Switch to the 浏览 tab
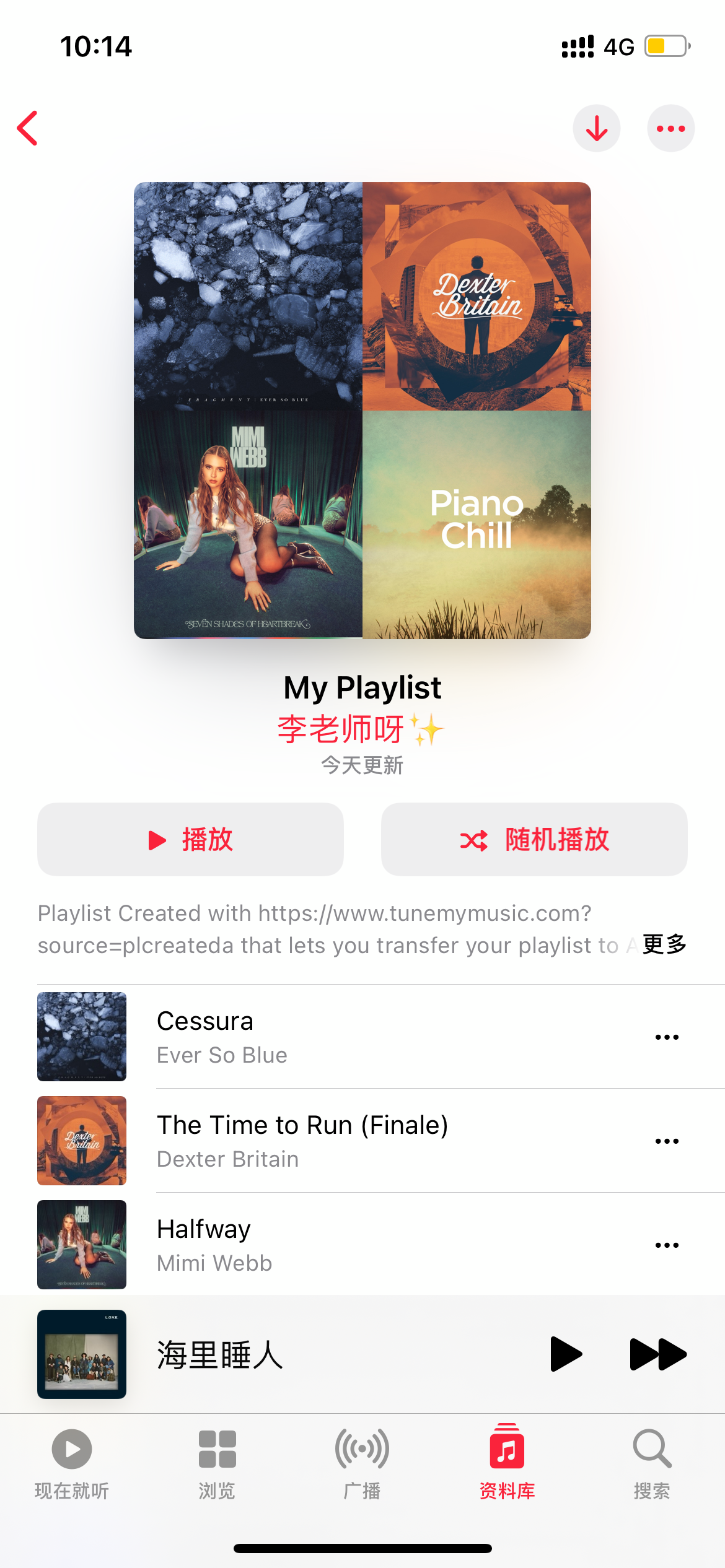This screenshot has height=1568, width=725. [x=217, y=1464]
